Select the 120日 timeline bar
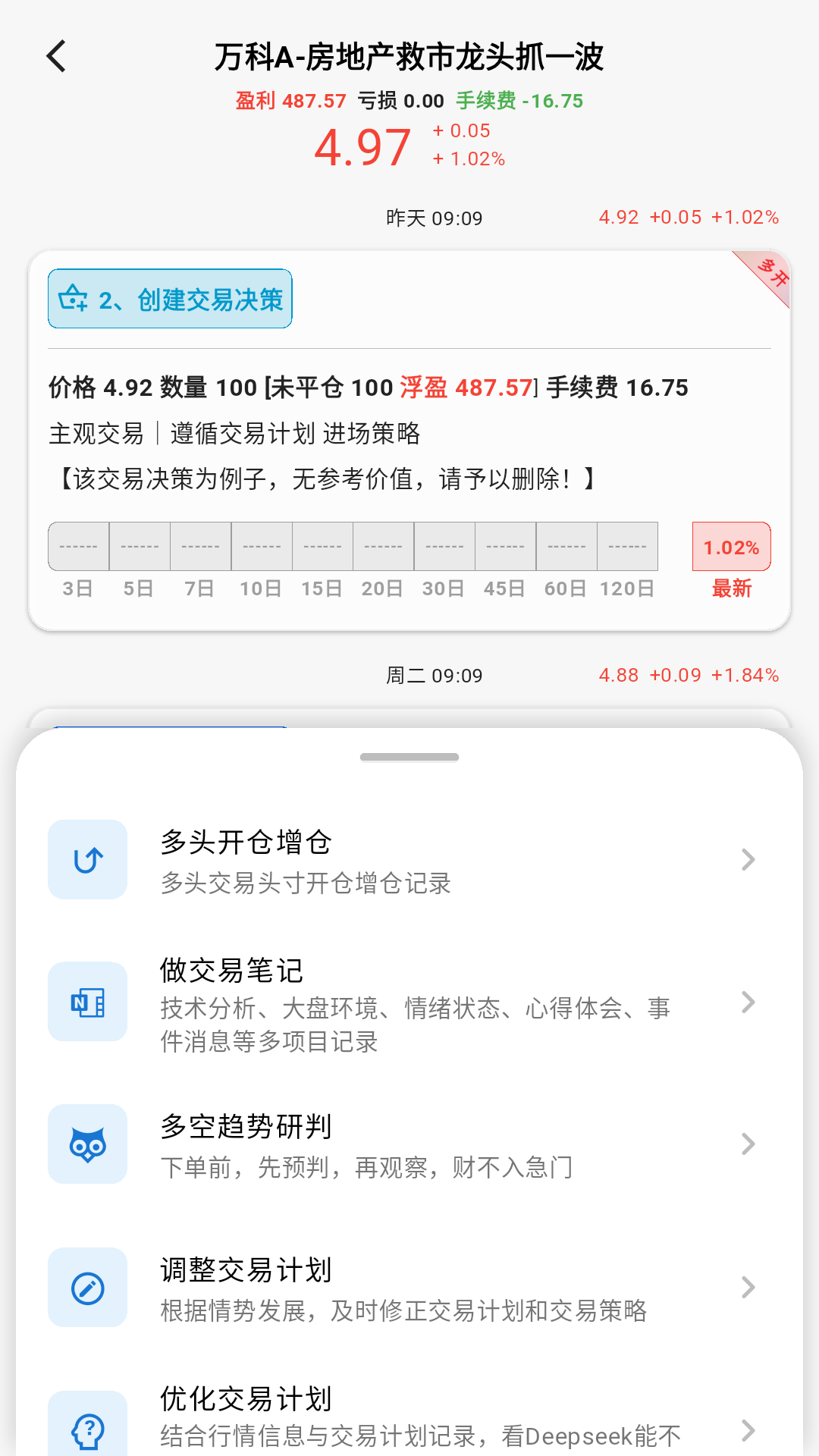 click(x=627, y=545)
